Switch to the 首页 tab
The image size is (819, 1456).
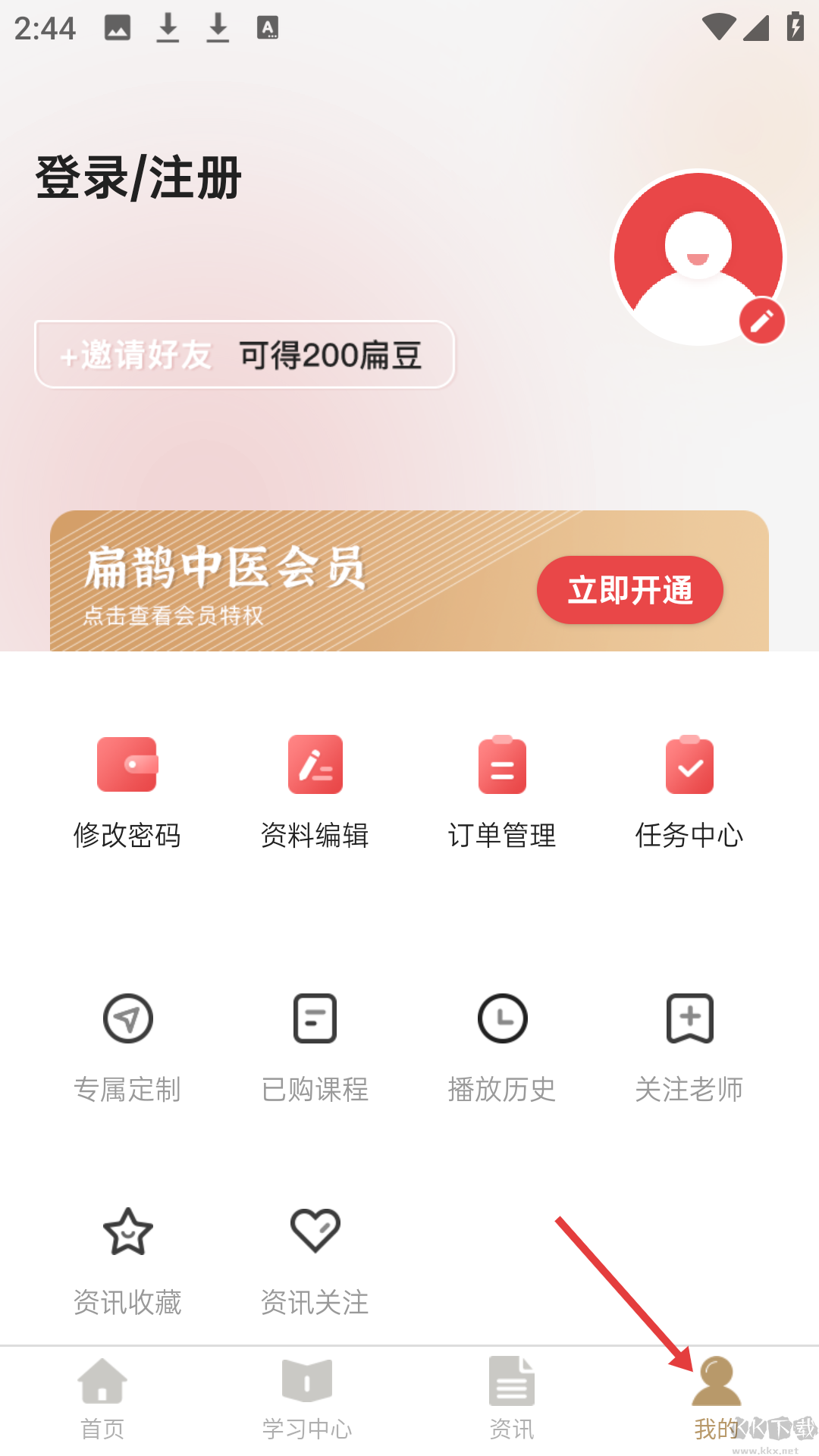102,1399
